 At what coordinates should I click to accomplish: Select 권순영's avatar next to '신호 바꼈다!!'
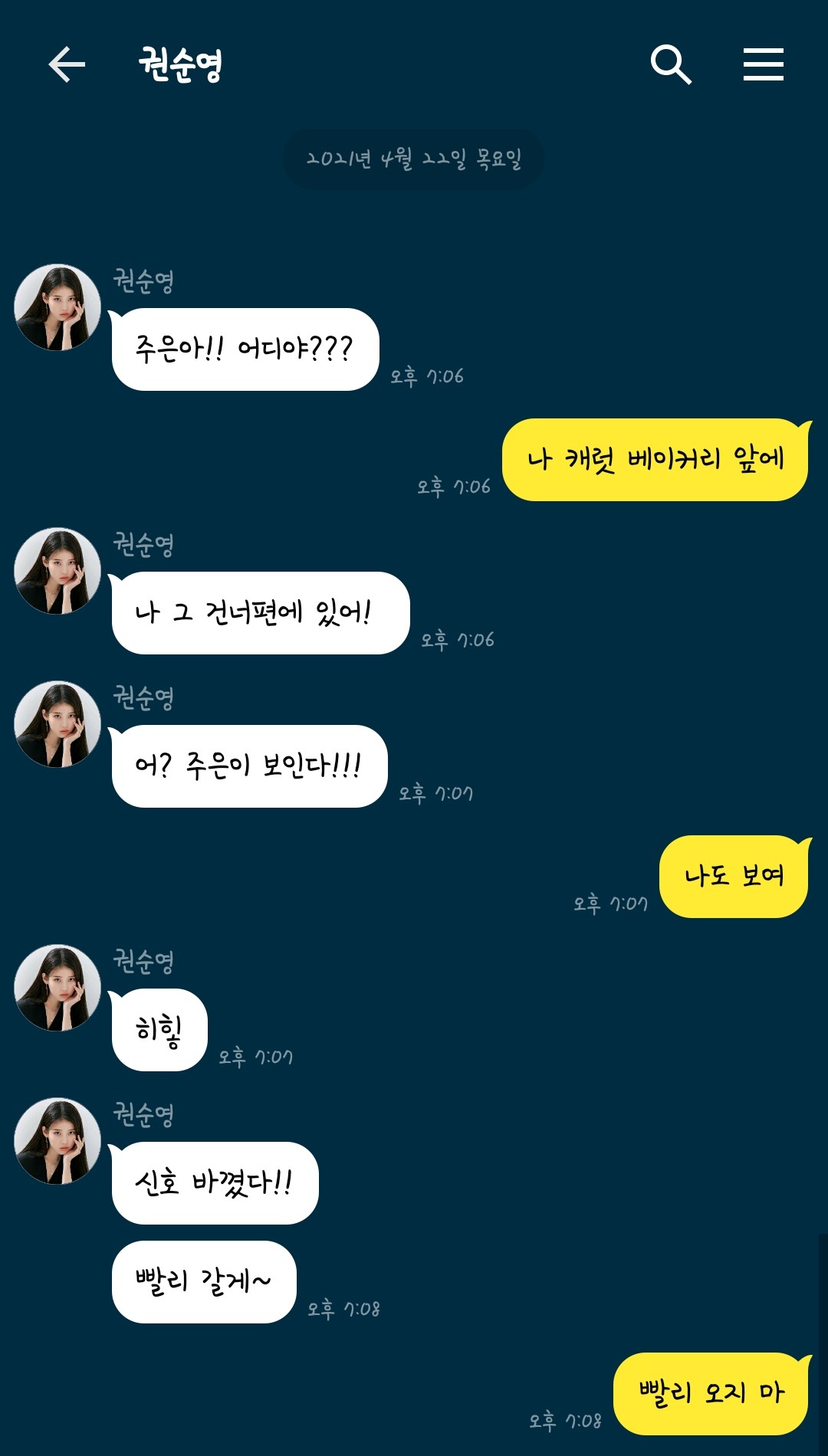tap(58, 1141)
